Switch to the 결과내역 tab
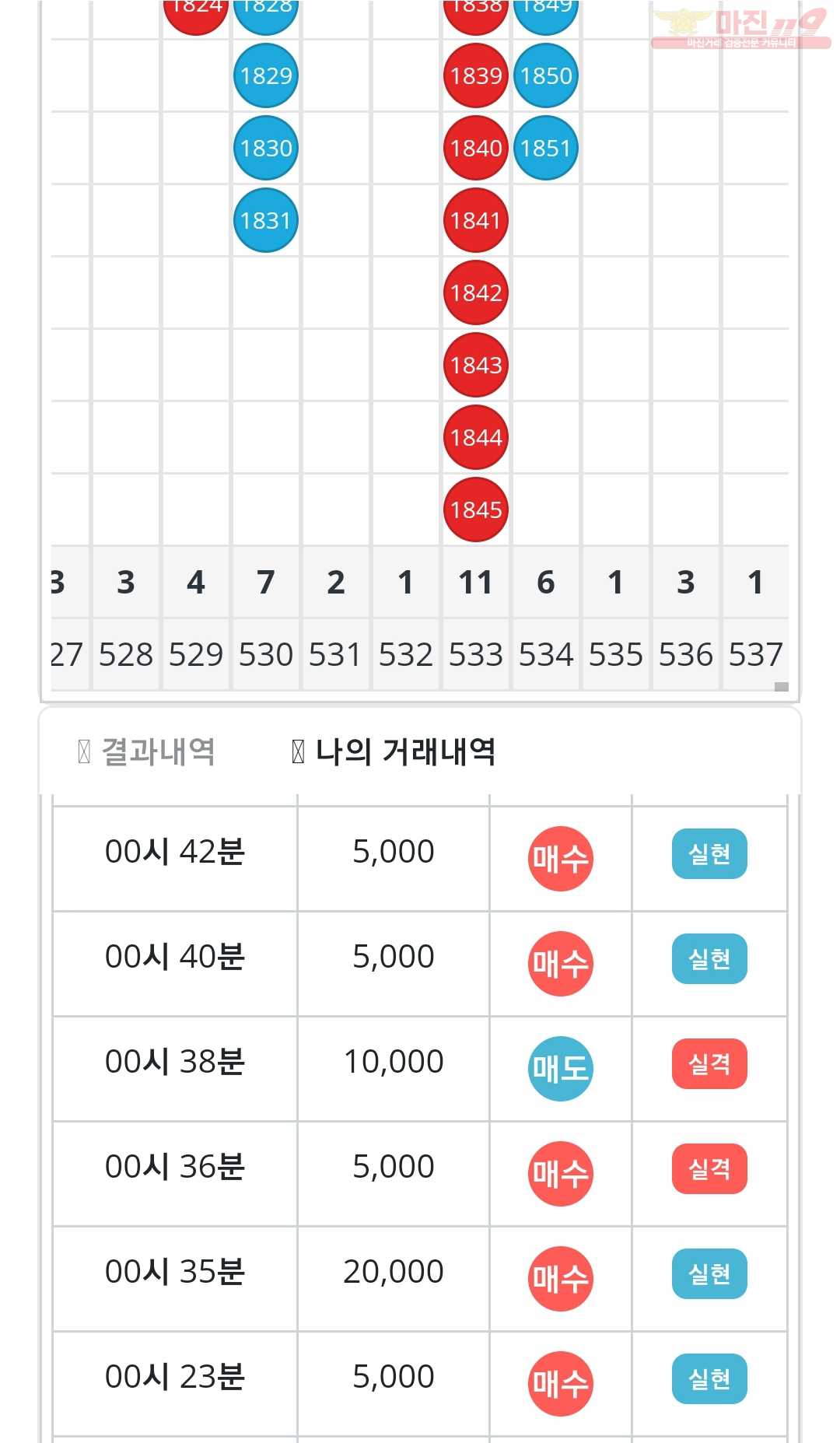Image resolution: width=840 pixels, height=1443 pixels. tap(148, 751)
